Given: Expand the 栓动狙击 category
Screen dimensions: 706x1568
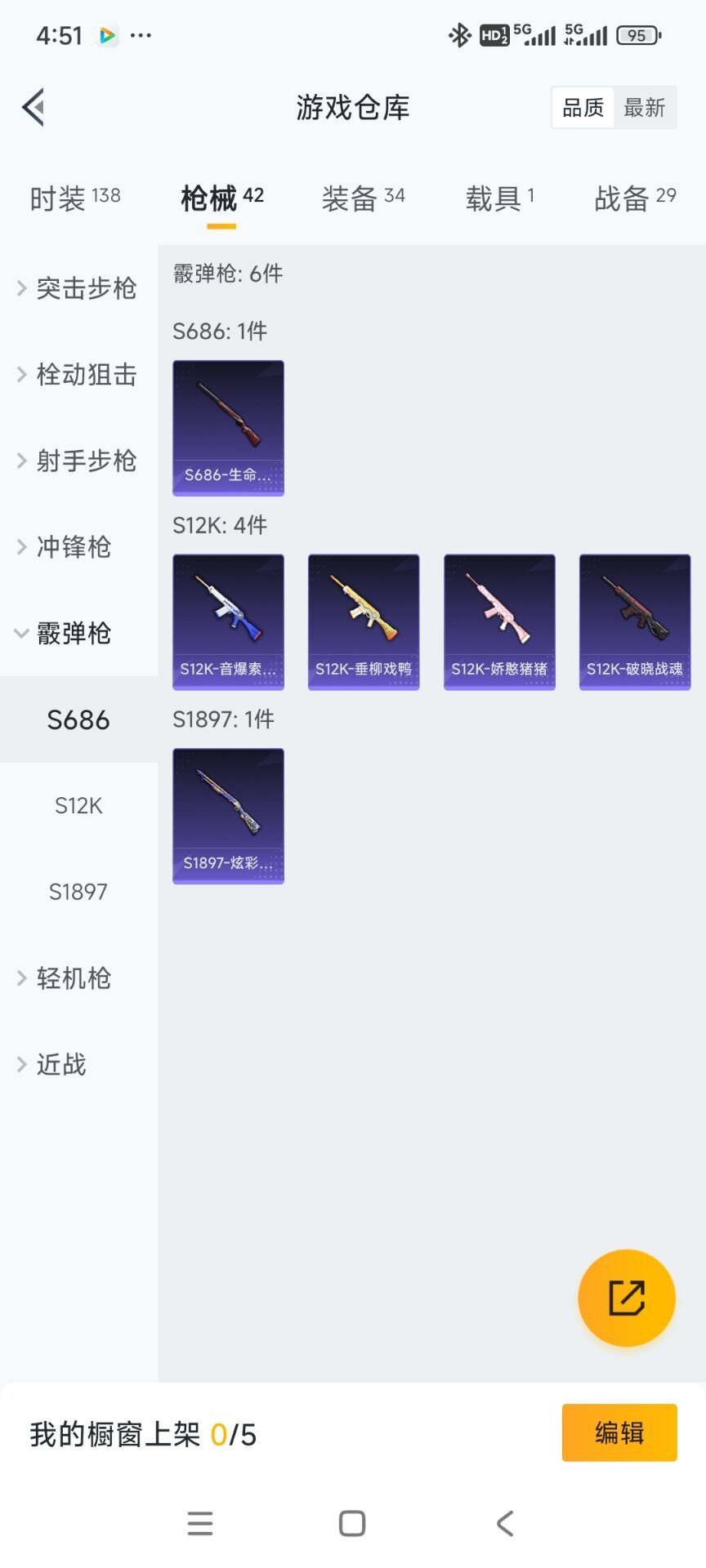Looking at the screenshot, I should pyautogui.click(x=78, y=375).
